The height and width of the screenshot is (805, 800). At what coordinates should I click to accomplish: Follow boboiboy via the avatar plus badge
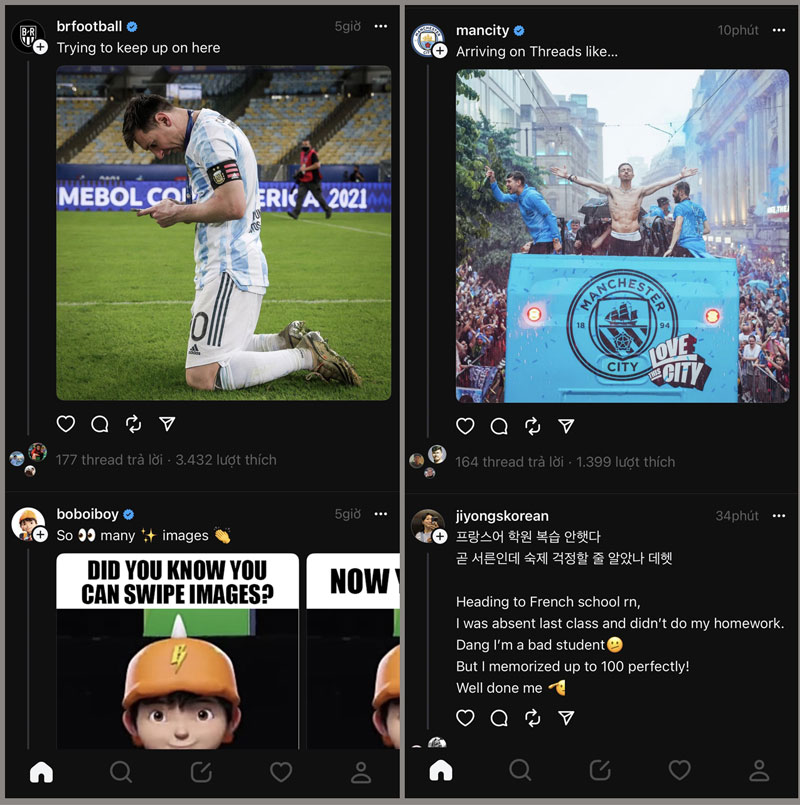pos(41,535)
